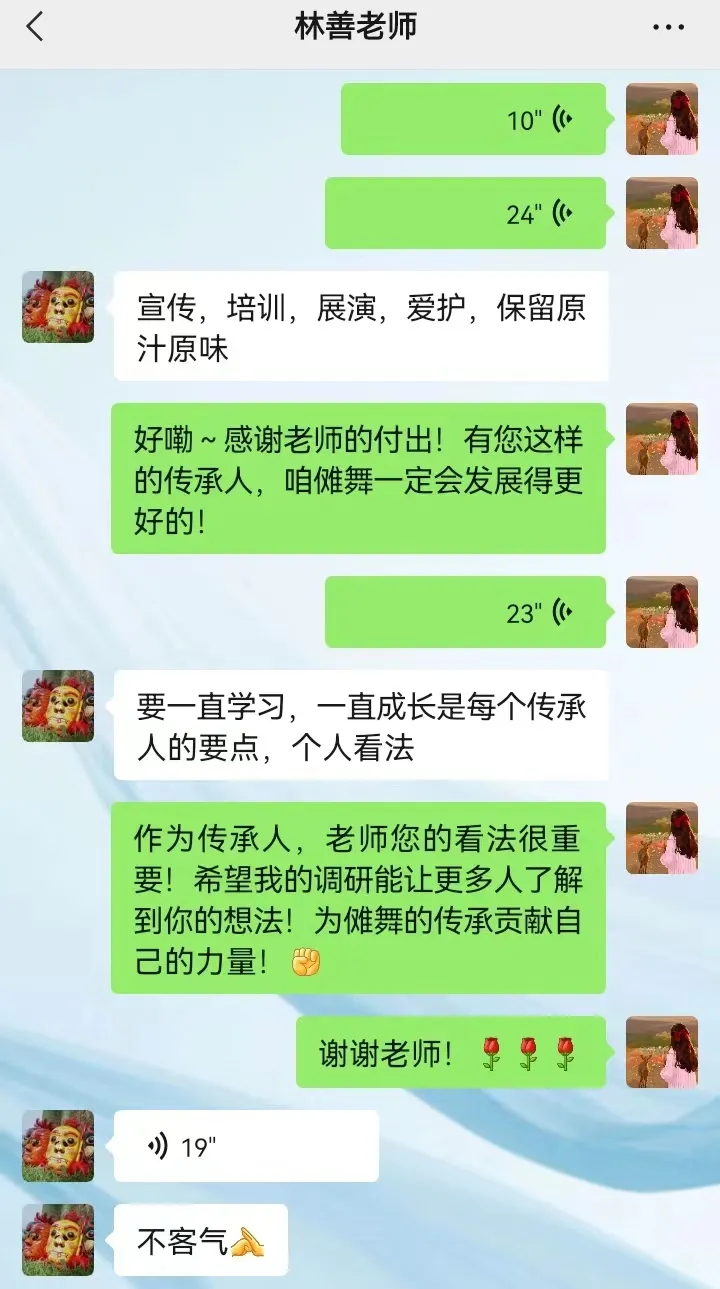Open the avatar beside the 不客气 message
This screenshot has height=1289, width=720.
(58, 1240)
